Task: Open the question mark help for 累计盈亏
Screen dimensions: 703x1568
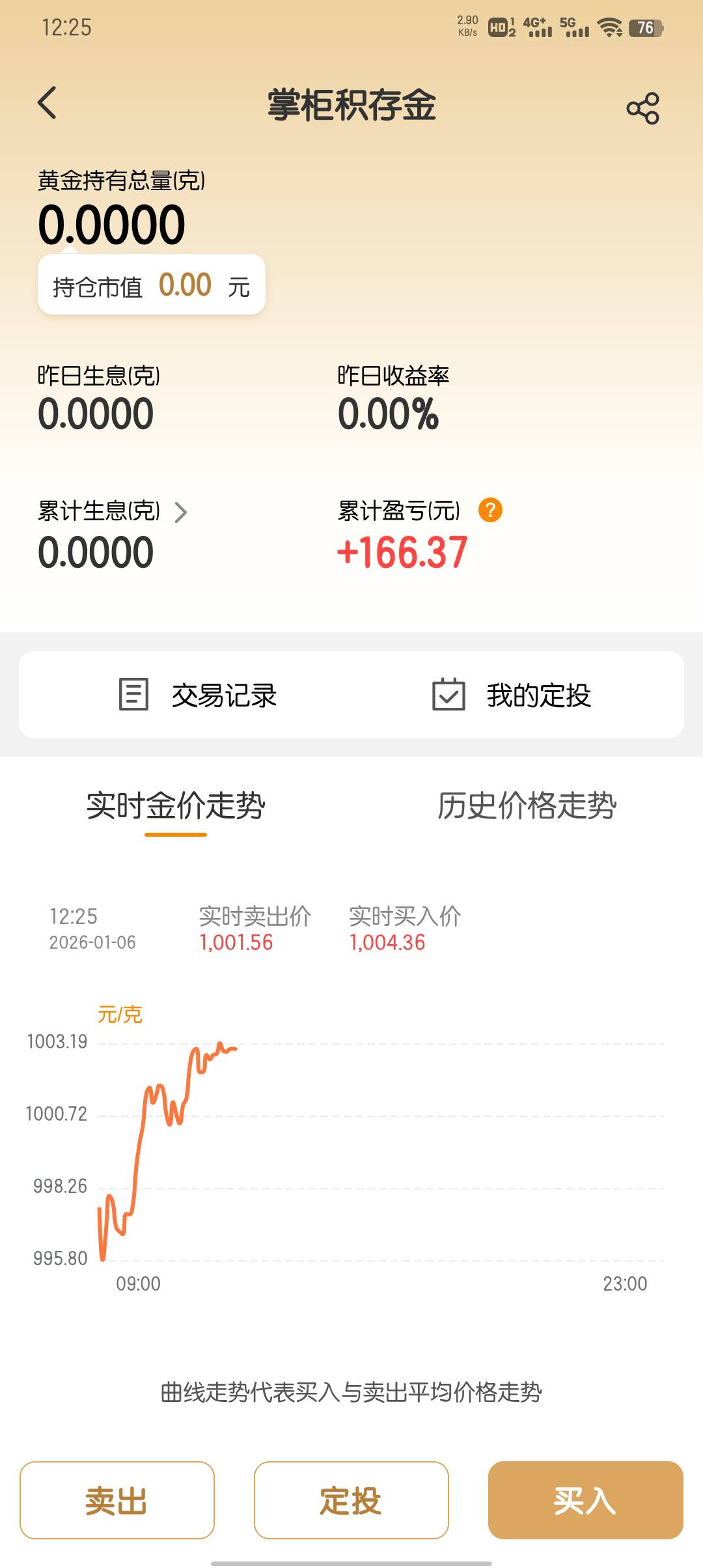Action: click(x=490, y=510)
